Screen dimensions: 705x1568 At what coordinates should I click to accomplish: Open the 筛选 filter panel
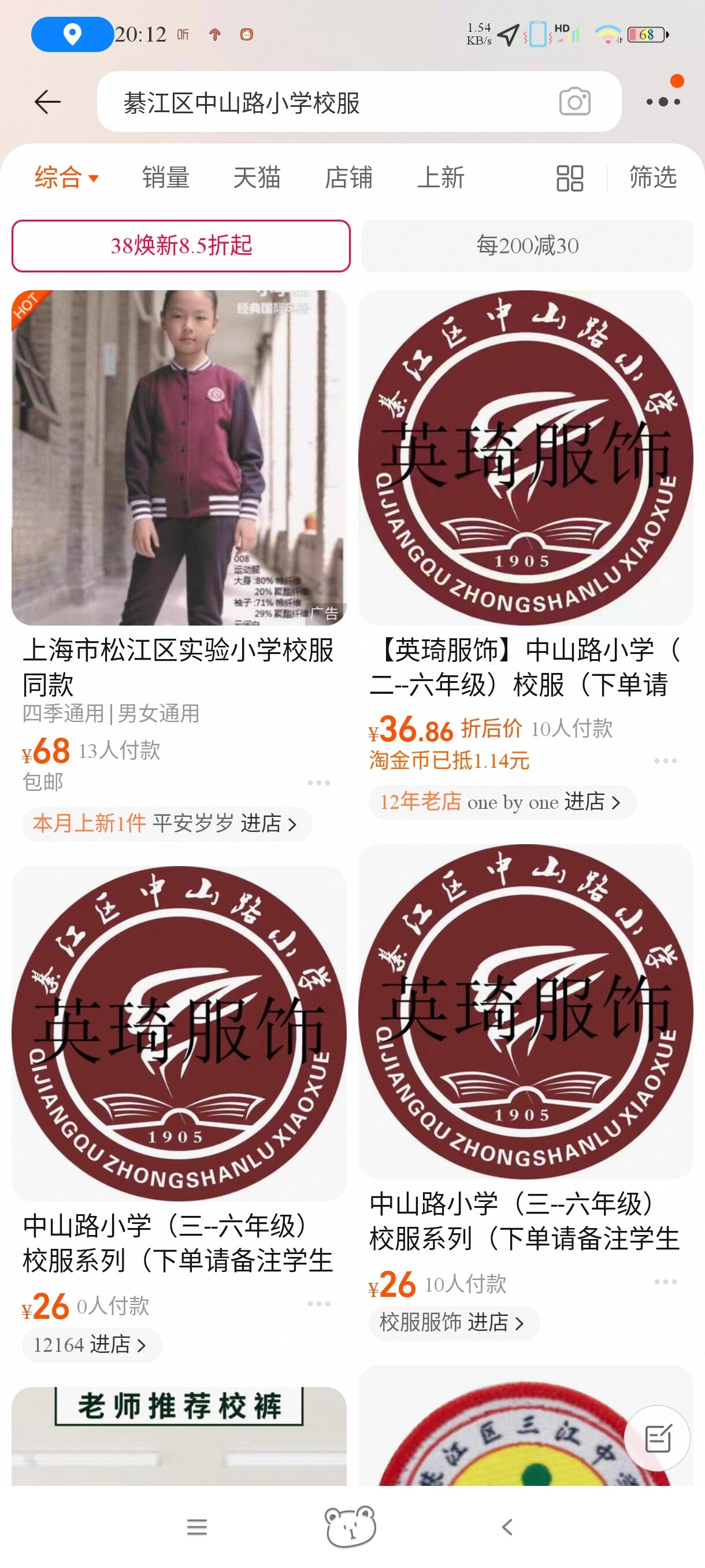point(652,177)
